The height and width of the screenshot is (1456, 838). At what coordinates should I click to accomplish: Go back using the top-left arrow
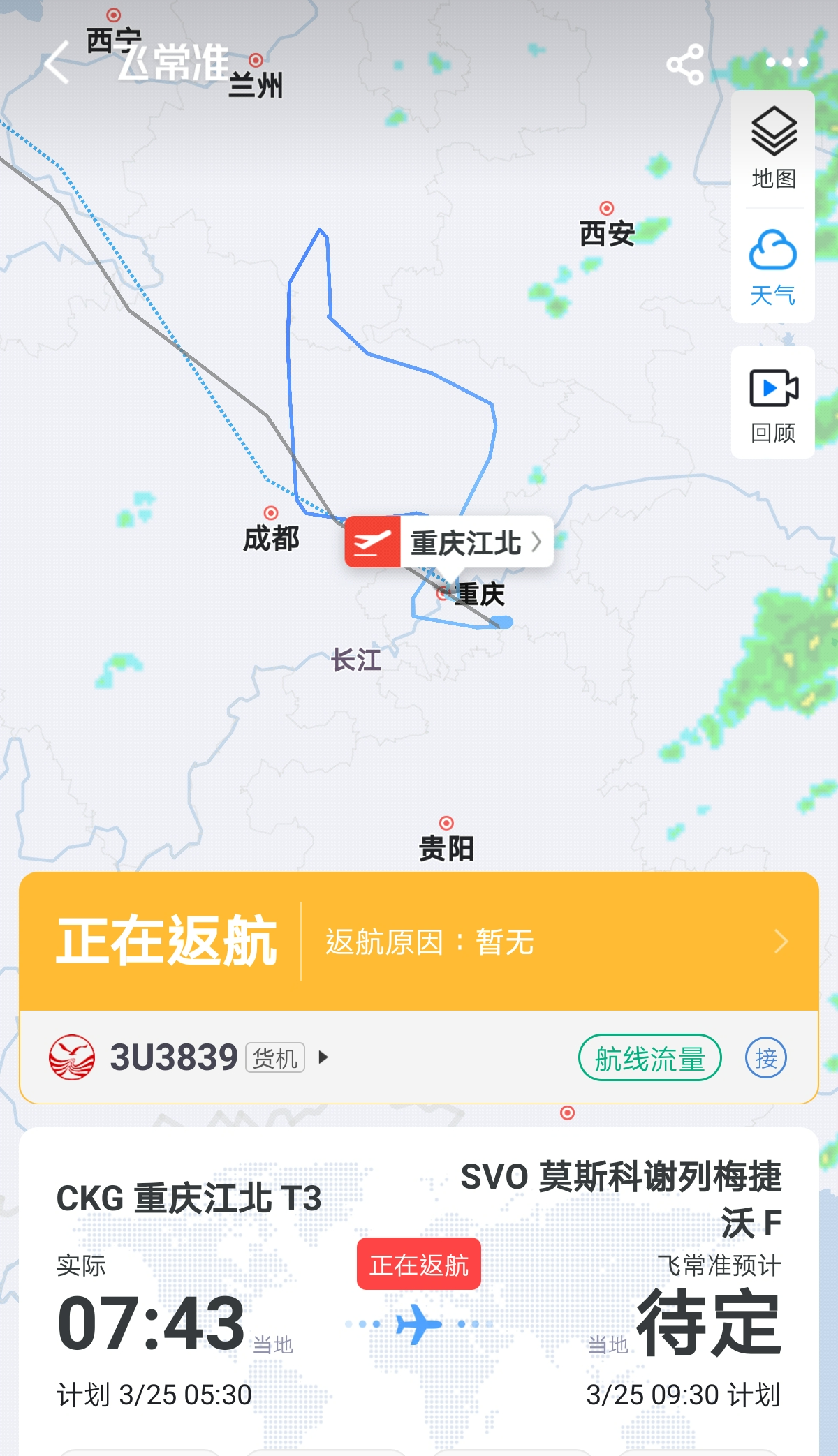(57, 63)
